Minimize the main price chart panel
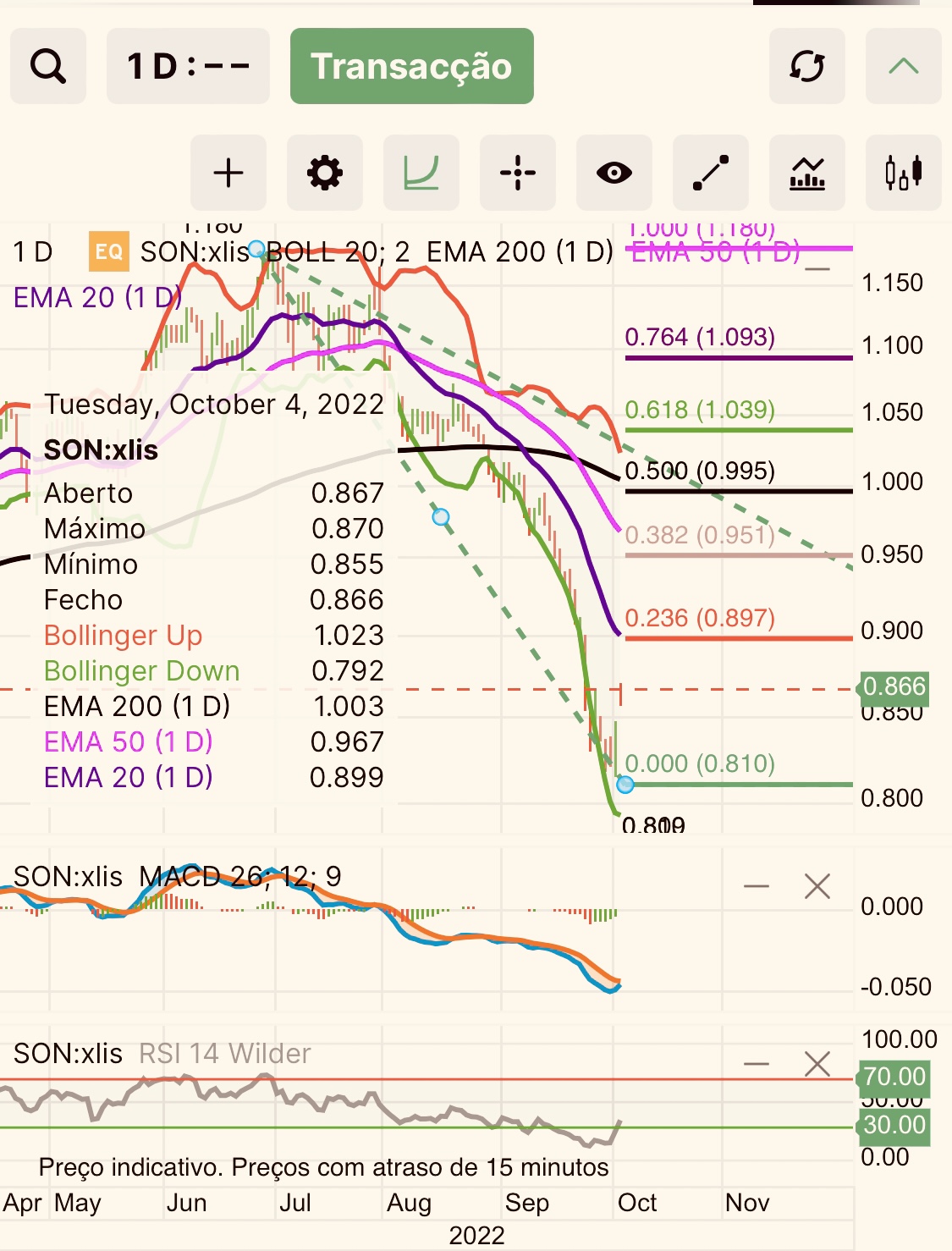 [817, 269]
